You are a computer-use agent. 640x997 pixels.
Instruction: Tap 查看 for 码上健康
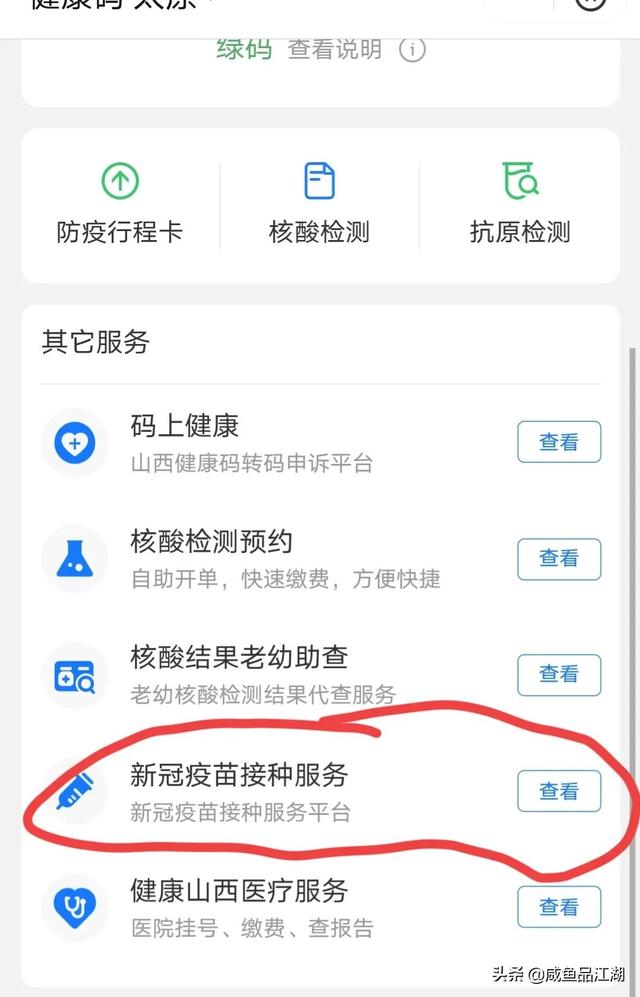[559, 442]
